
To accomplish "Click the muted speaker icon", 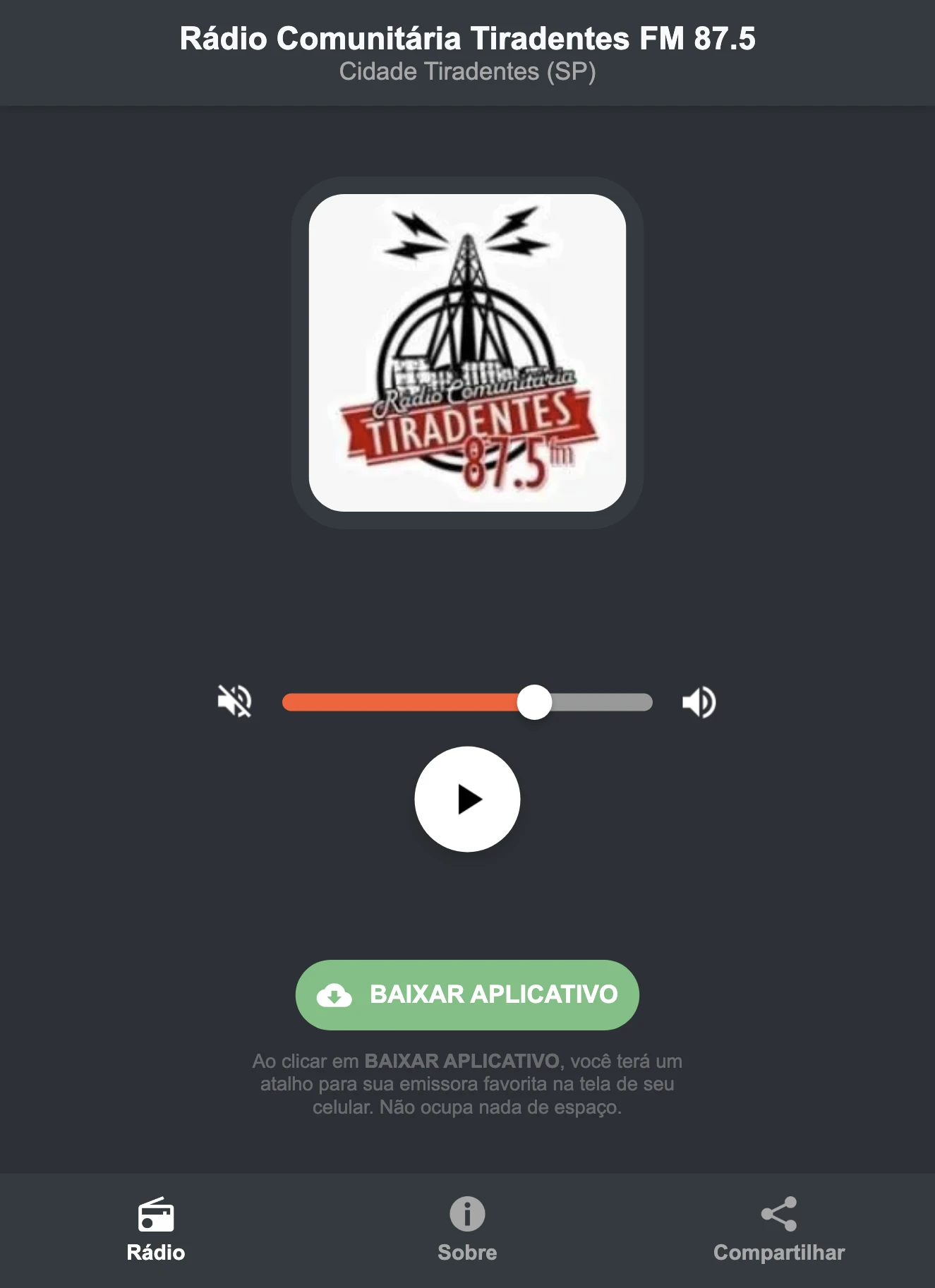I will pyautogui.click(x=236, y=701).
